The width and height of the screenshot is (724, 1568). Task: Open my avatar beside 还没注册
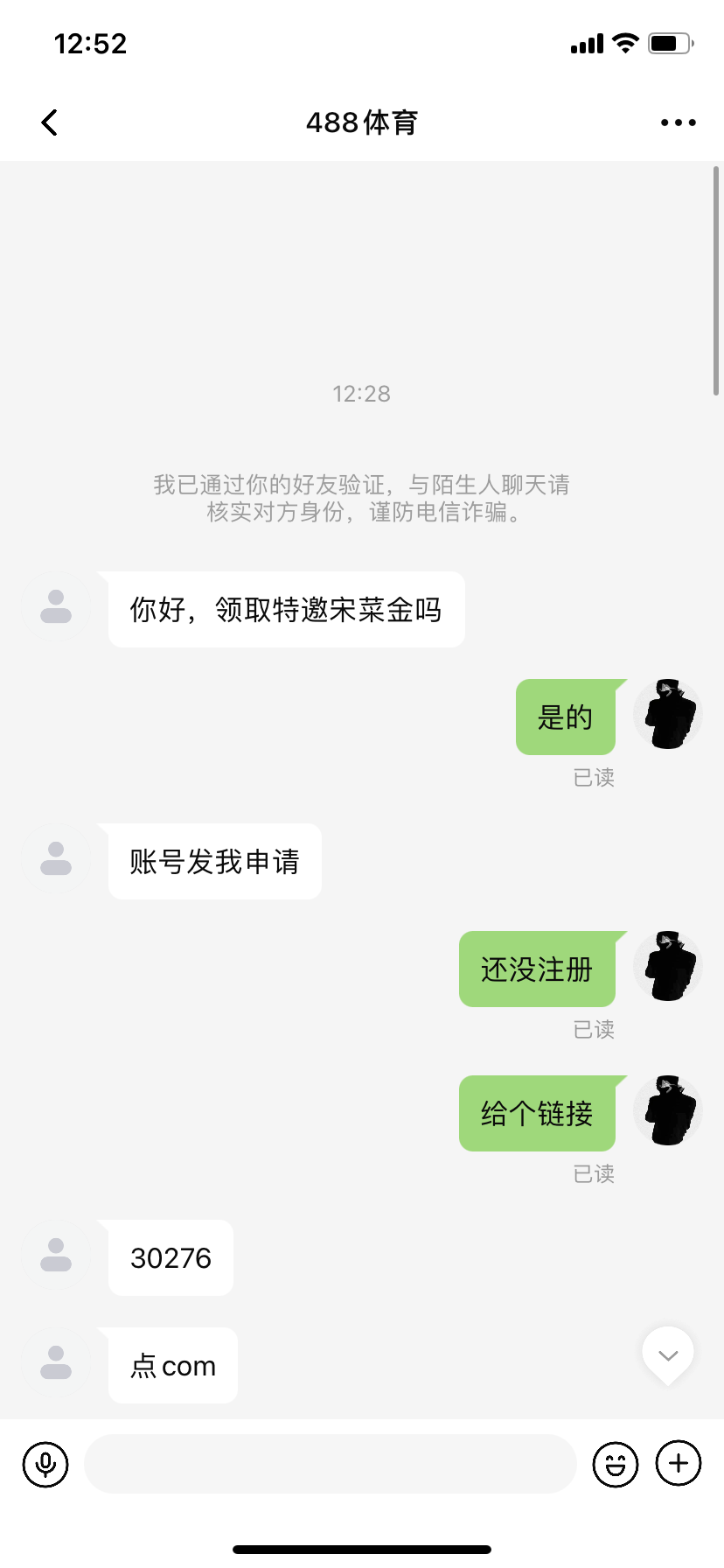tap(668, 966)
